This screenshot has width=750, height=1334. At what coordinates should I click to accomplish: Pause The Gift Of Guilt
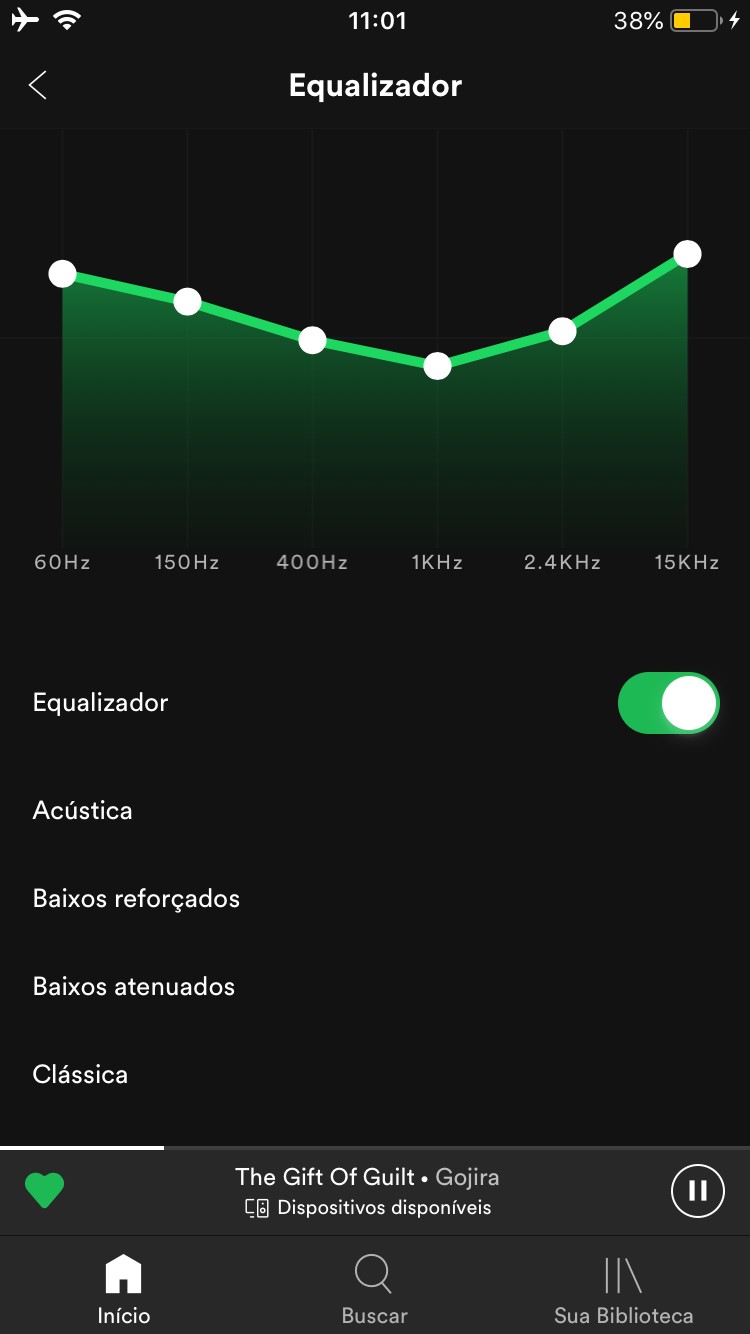pos(697,1191)
